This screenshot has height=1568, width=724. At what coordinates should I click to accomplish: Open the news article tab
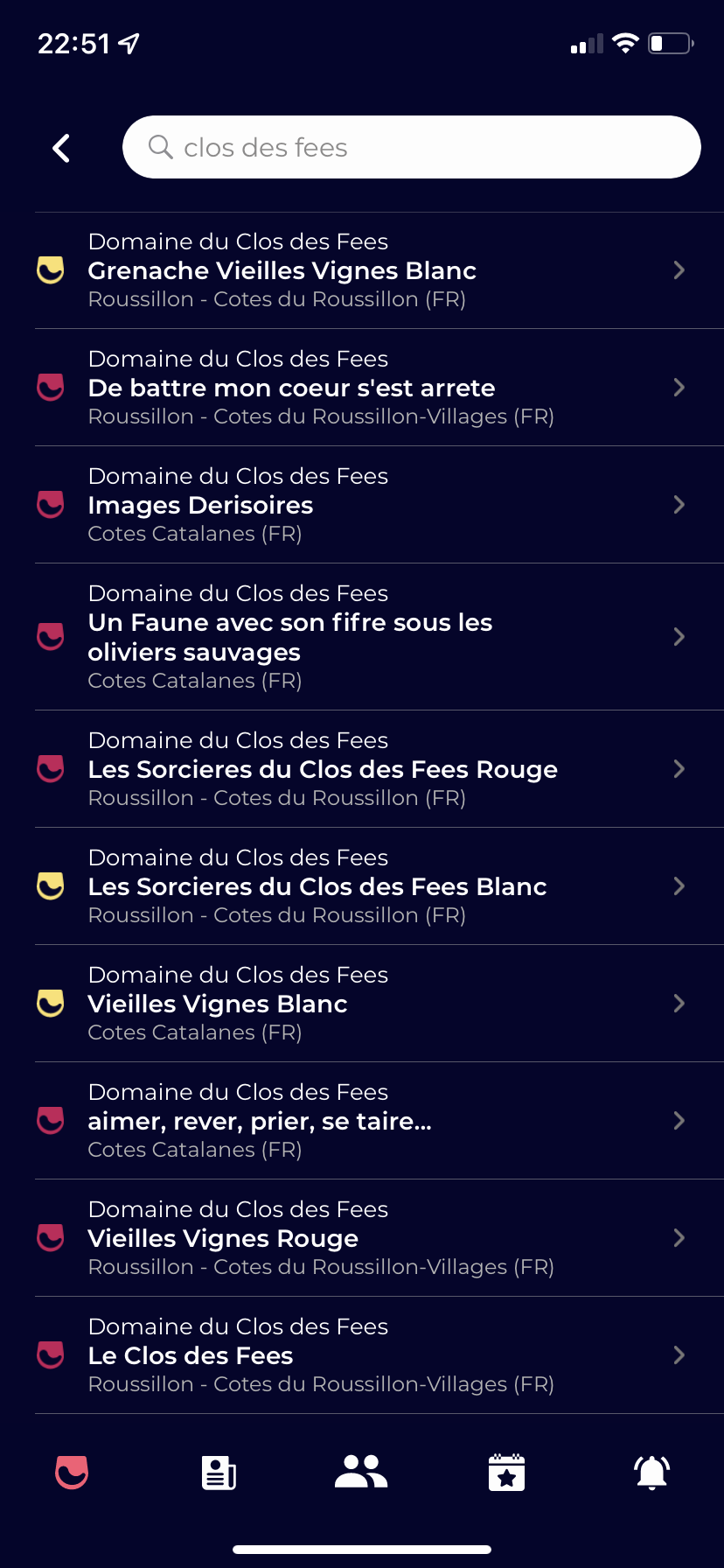tap(219, 1473)
